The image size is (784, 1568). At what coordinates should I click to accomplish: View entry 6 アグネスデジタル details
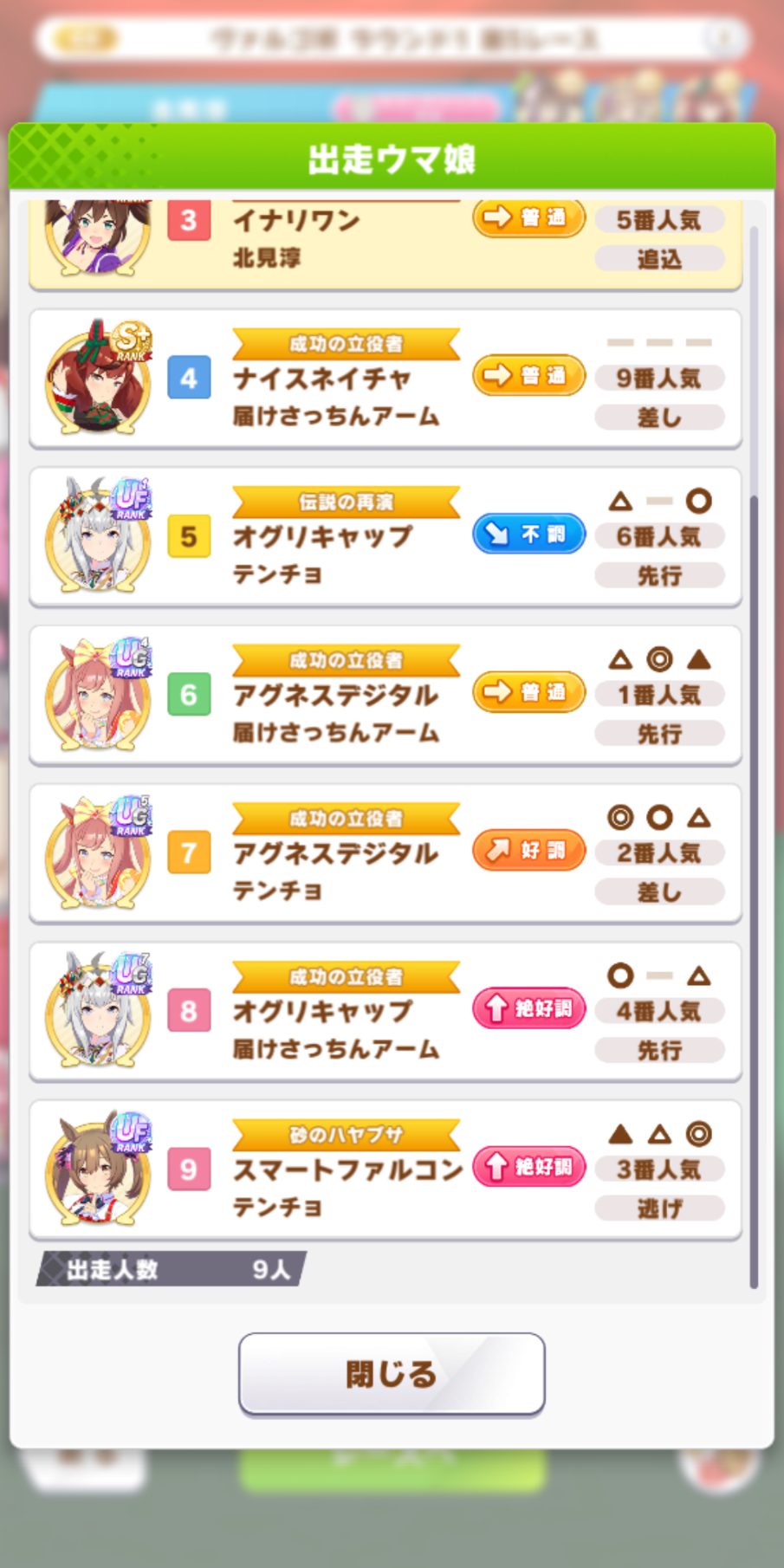pyautogui.click(x=386, y=696)
